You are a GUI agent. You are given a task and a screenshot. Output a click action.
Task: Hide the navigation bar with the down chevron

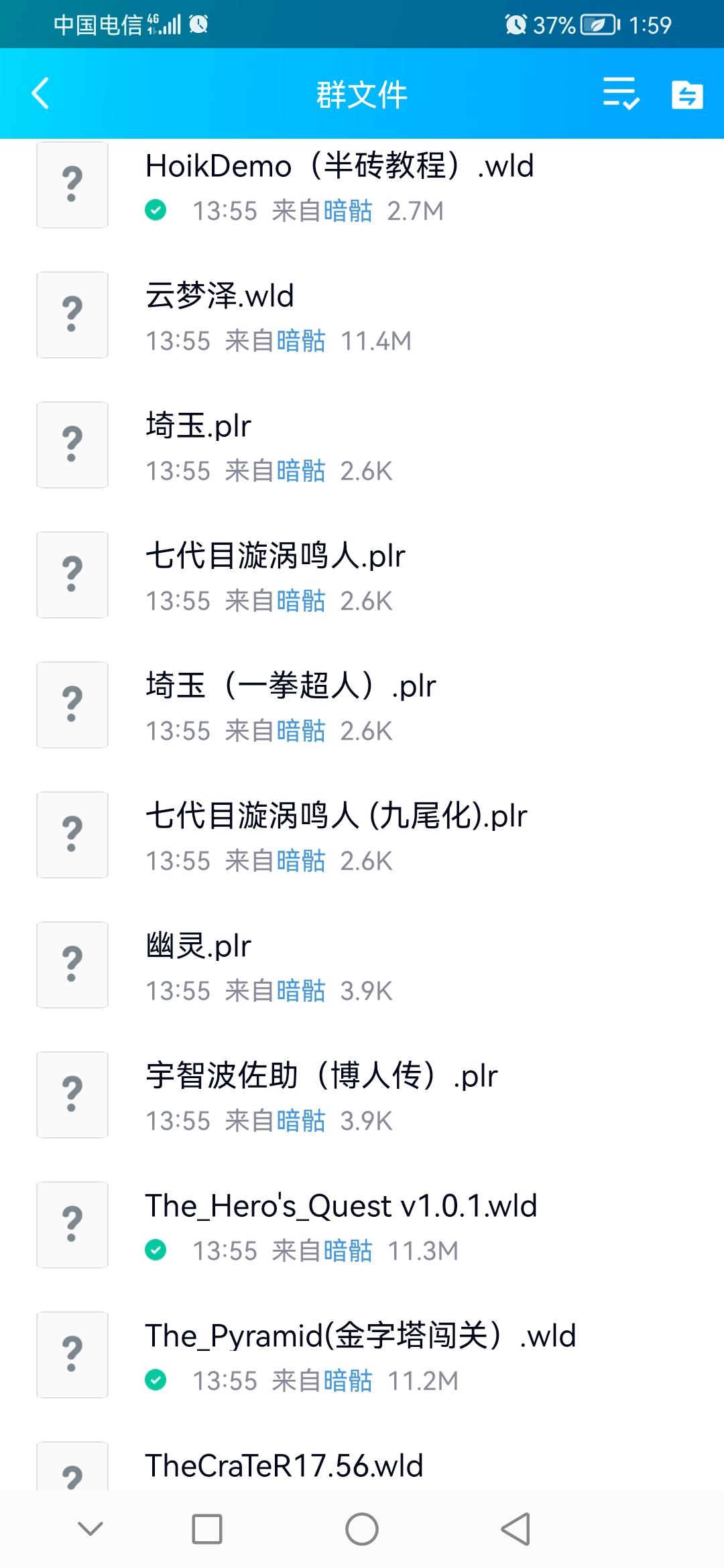click(90, 1528)
